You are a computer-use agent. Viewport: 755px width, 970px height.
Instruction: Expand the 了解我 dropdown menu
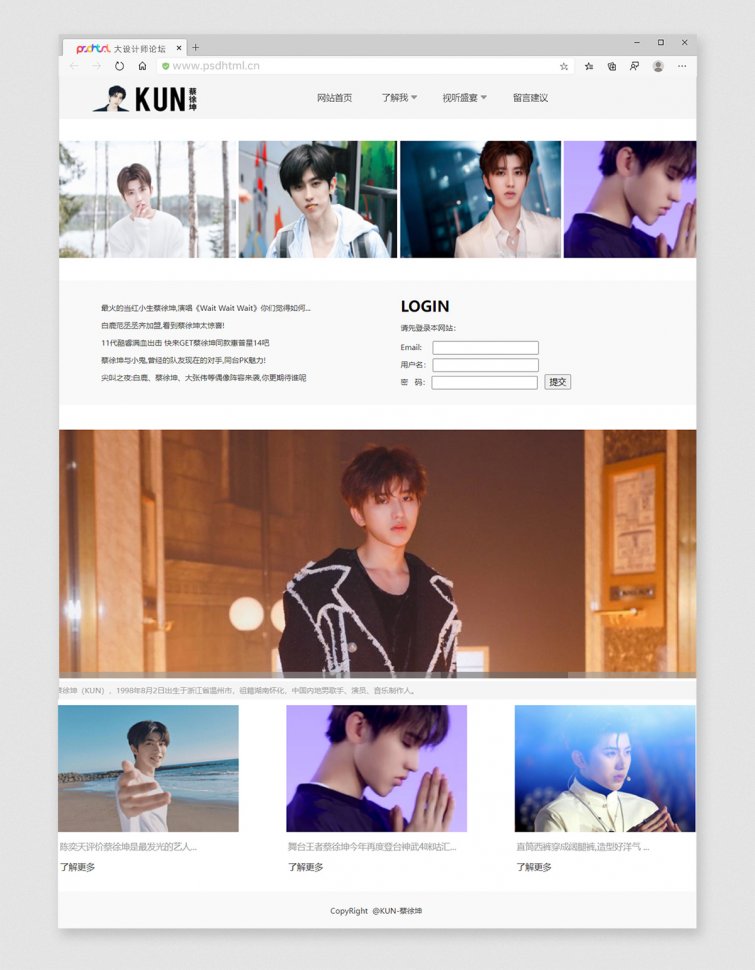(x=399, y=98)
